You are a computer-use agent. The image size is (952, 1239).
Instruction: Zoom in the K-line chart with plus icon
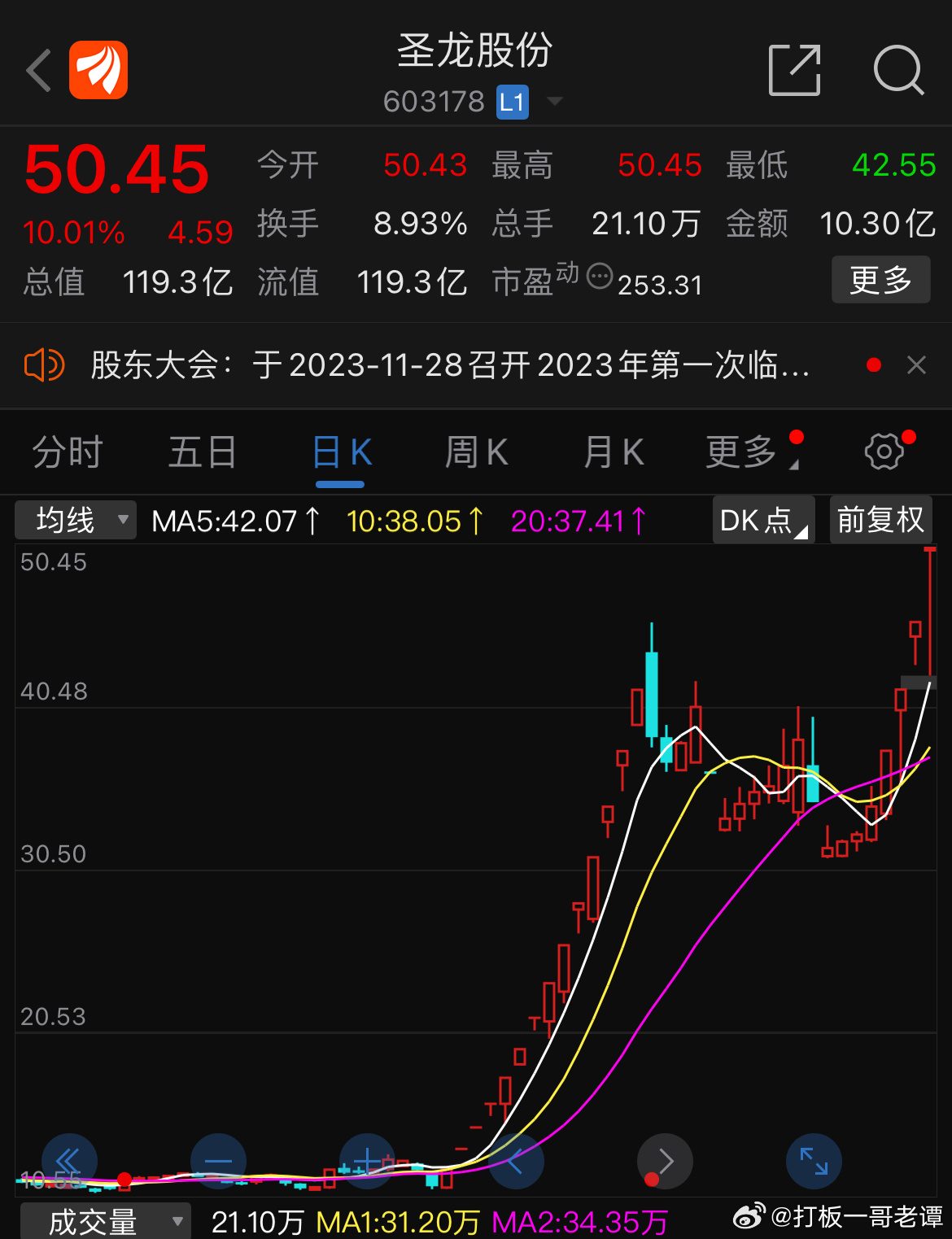click(x=367, y=1161)
